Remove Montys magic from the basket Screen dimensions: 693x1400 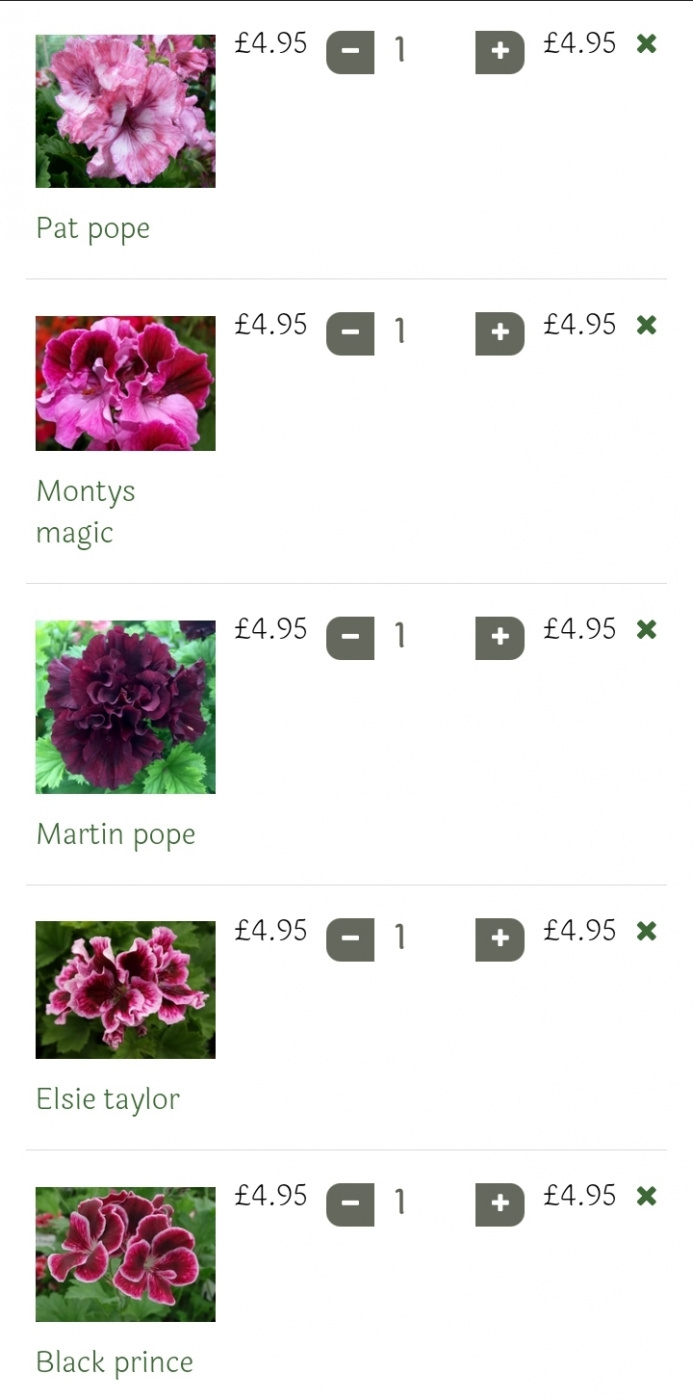click(647, 325)
